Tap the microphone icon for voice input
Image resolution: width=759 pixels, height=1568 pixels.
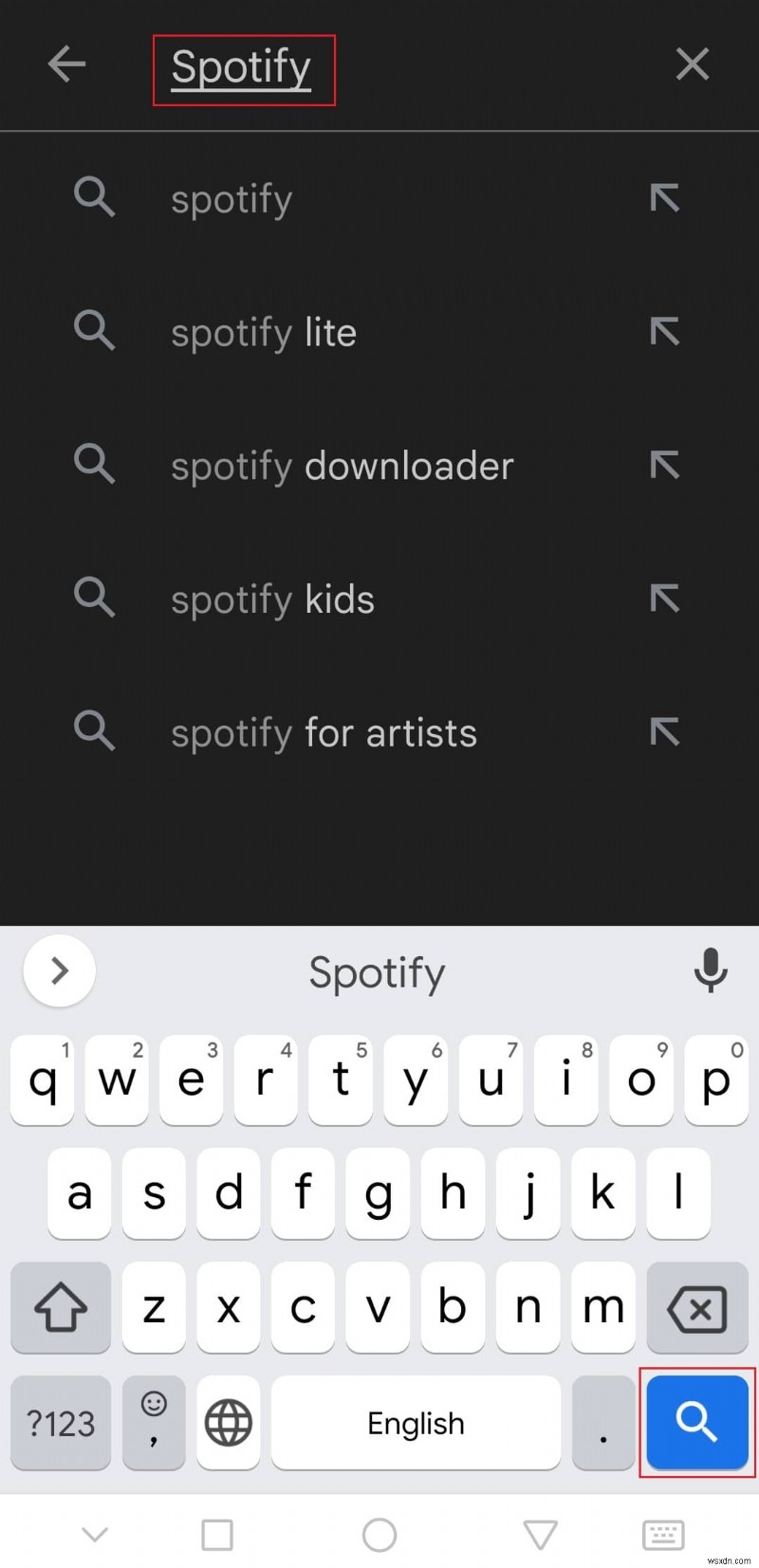[712, 971]
